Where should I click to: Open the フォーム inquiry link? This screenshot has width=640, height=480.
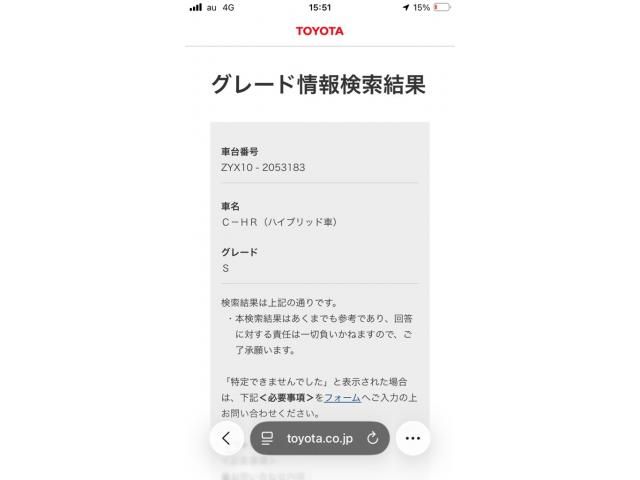[x=342, y=397]
